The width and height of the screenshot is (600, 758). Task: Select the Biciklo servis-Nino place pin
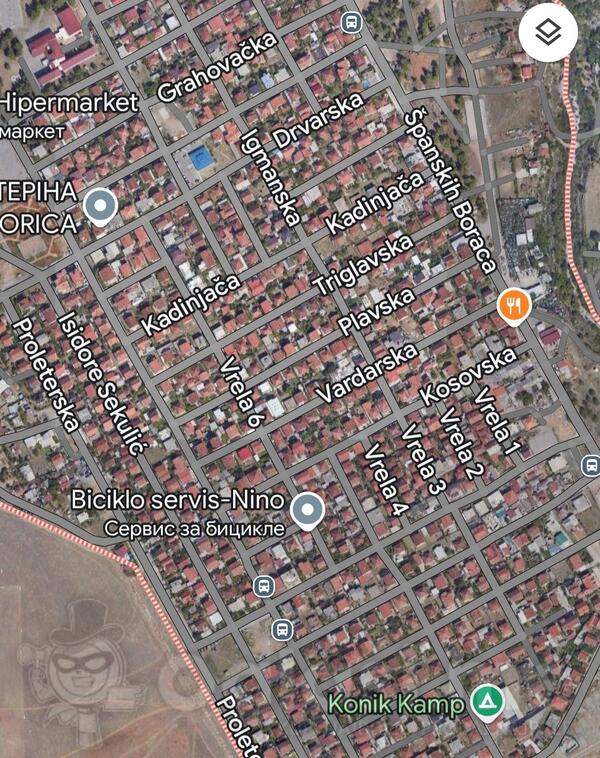[307, 510]
